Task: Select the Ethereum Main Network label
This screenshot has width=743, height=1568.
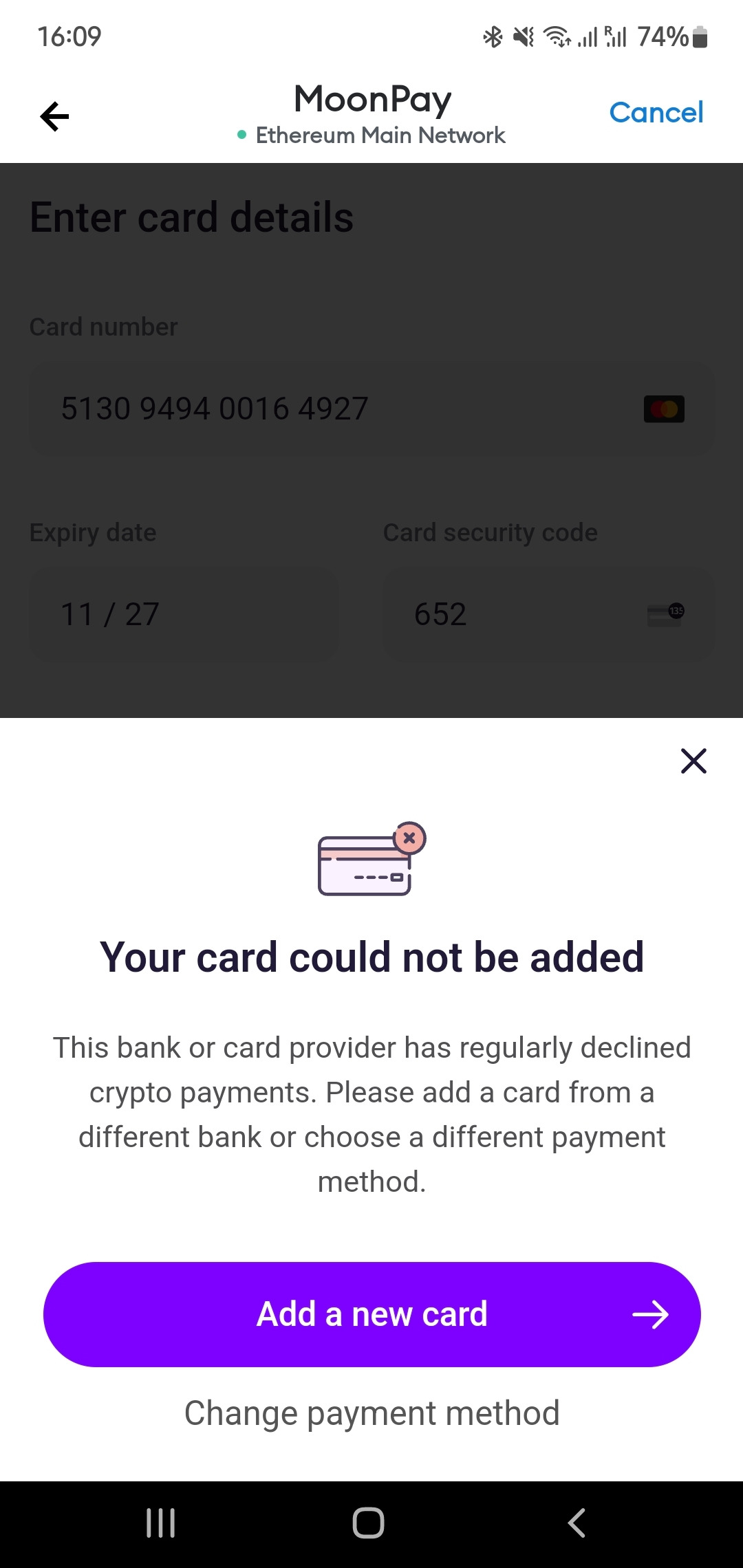Action: point(380,135)
